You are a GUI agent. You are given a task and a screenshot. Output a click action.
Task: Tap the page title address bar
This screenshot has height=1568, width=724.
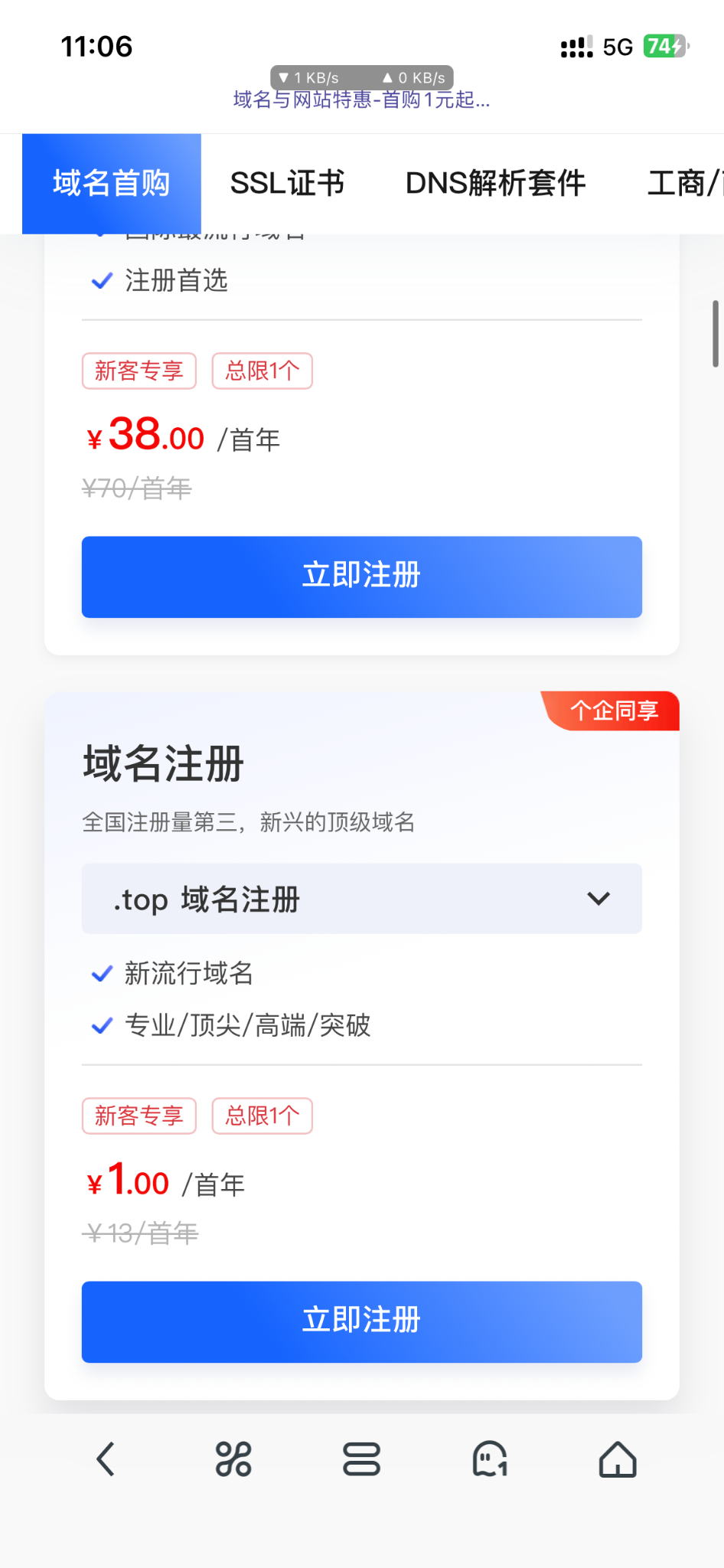click(x=361, y=100)
